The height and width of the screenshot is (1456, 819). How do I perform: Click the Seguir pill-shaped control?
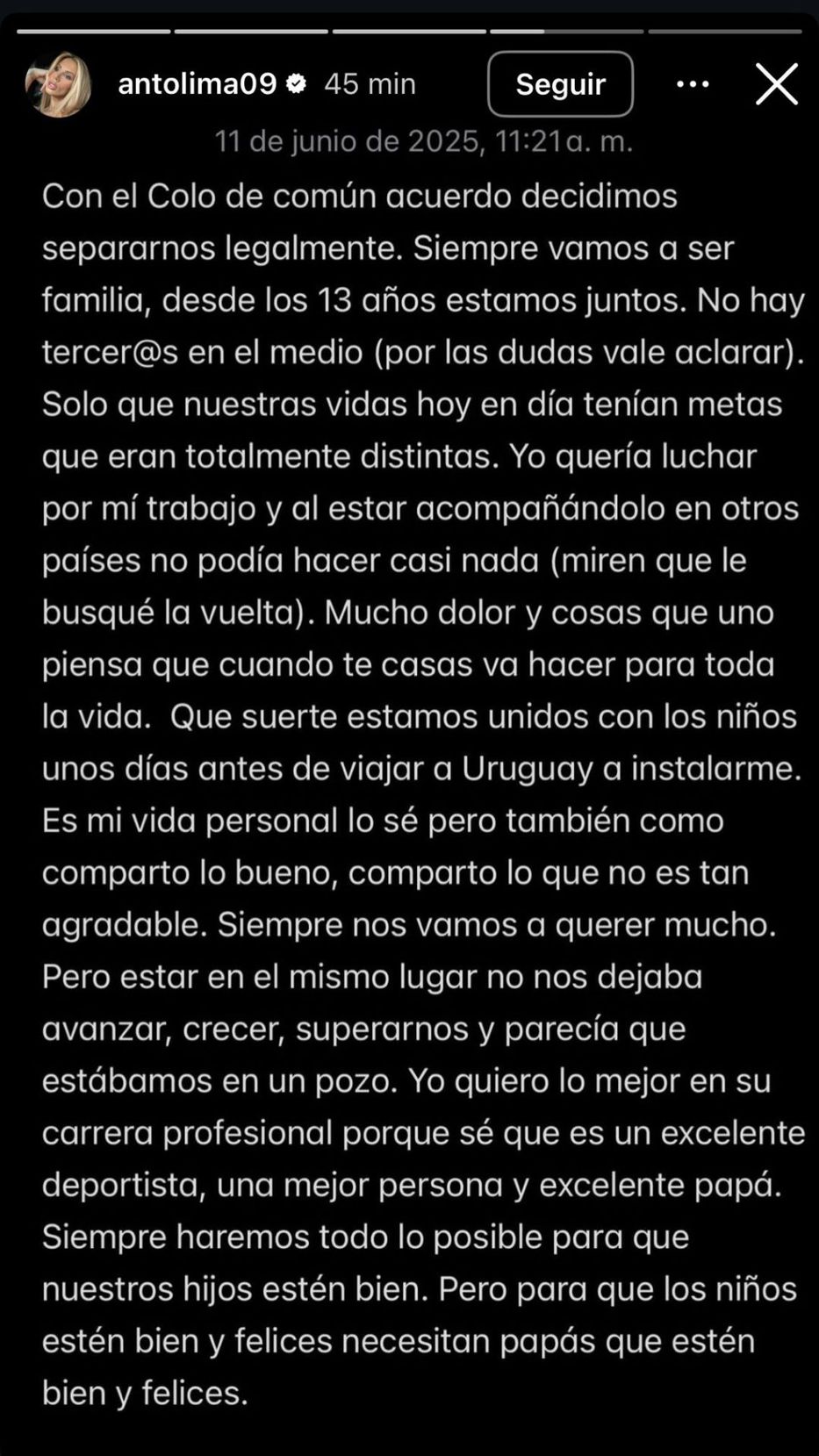click(560, 83)
